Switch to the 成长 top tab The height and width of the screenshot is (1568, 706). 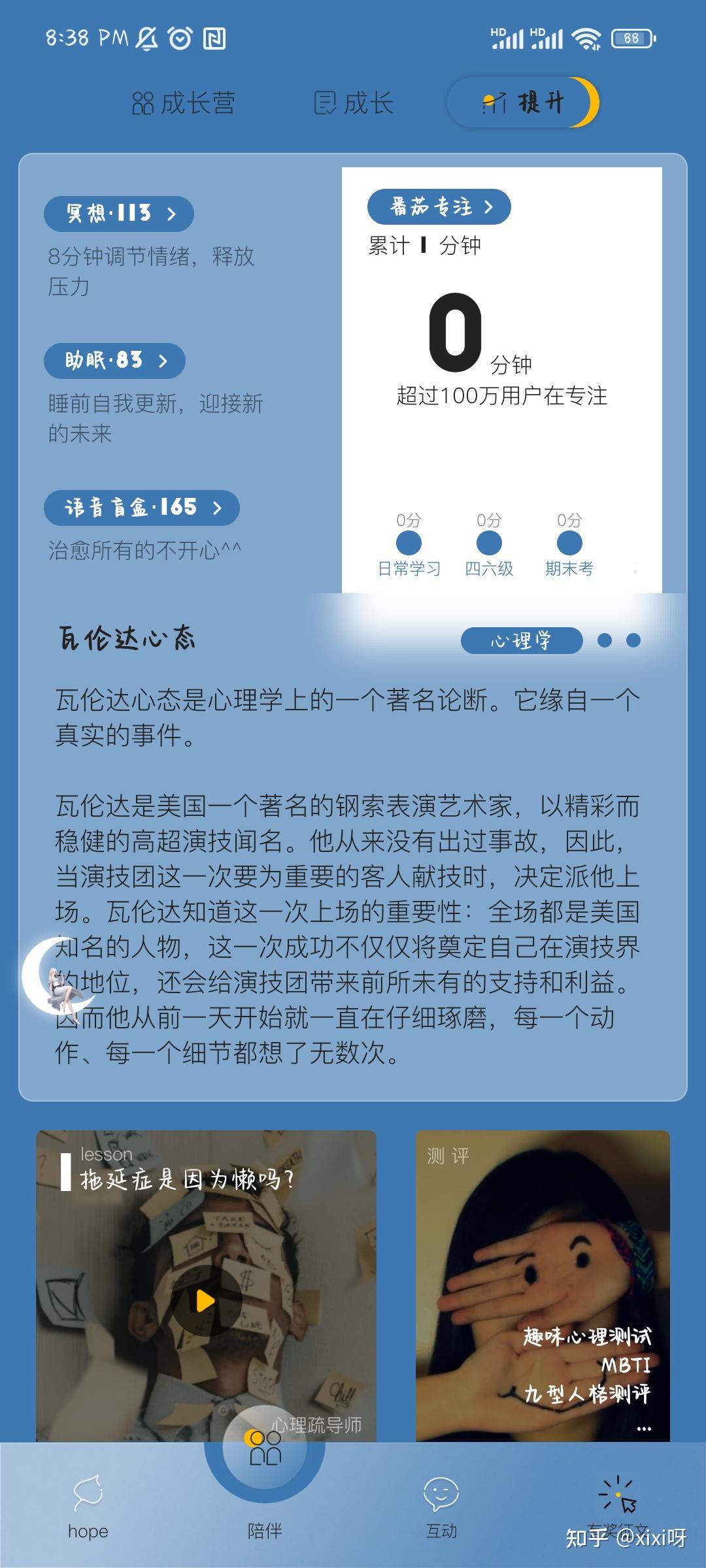(354, 103)
